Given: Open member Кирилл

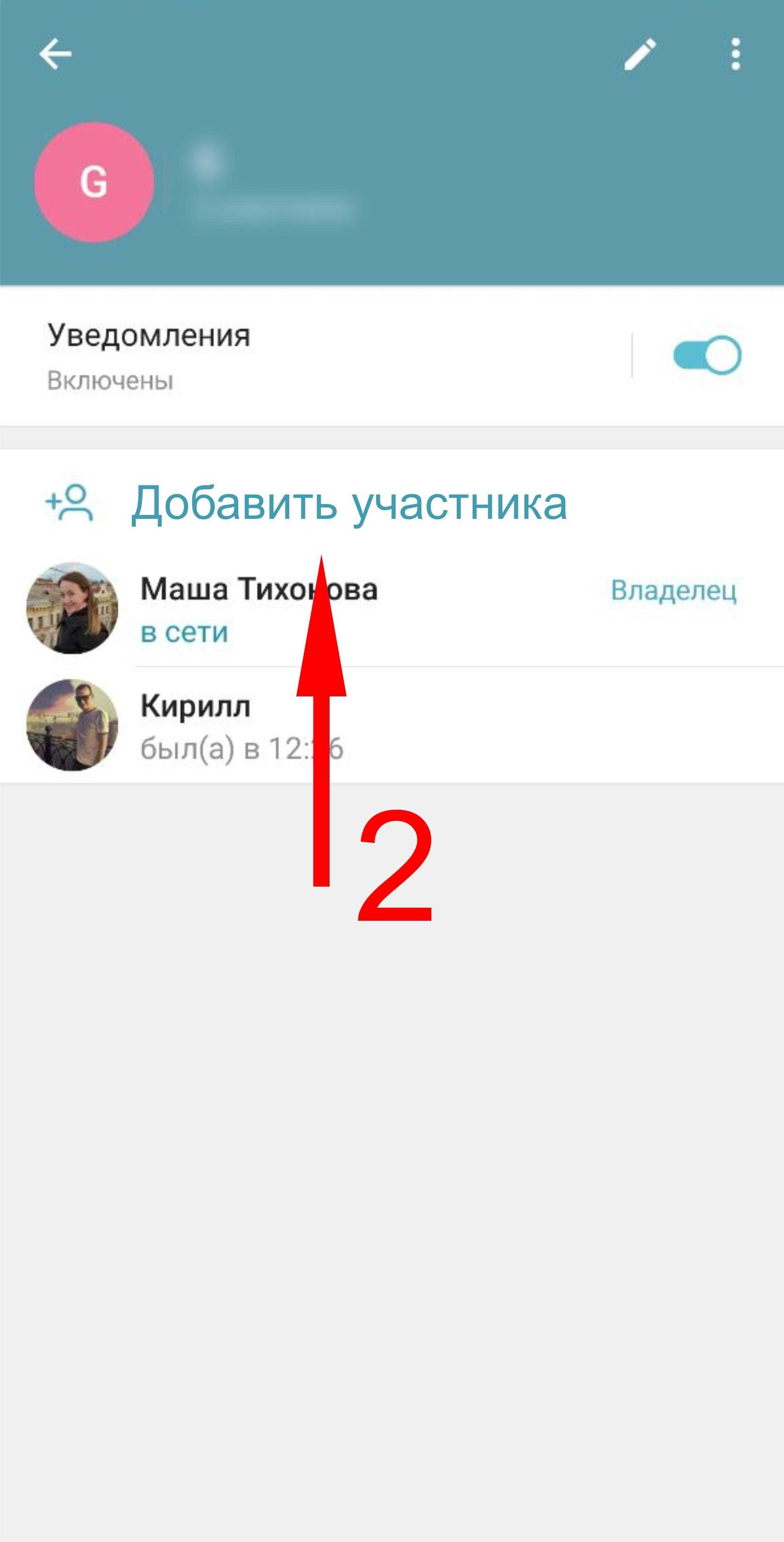Looking at the screenshot, I should point(195,725).
